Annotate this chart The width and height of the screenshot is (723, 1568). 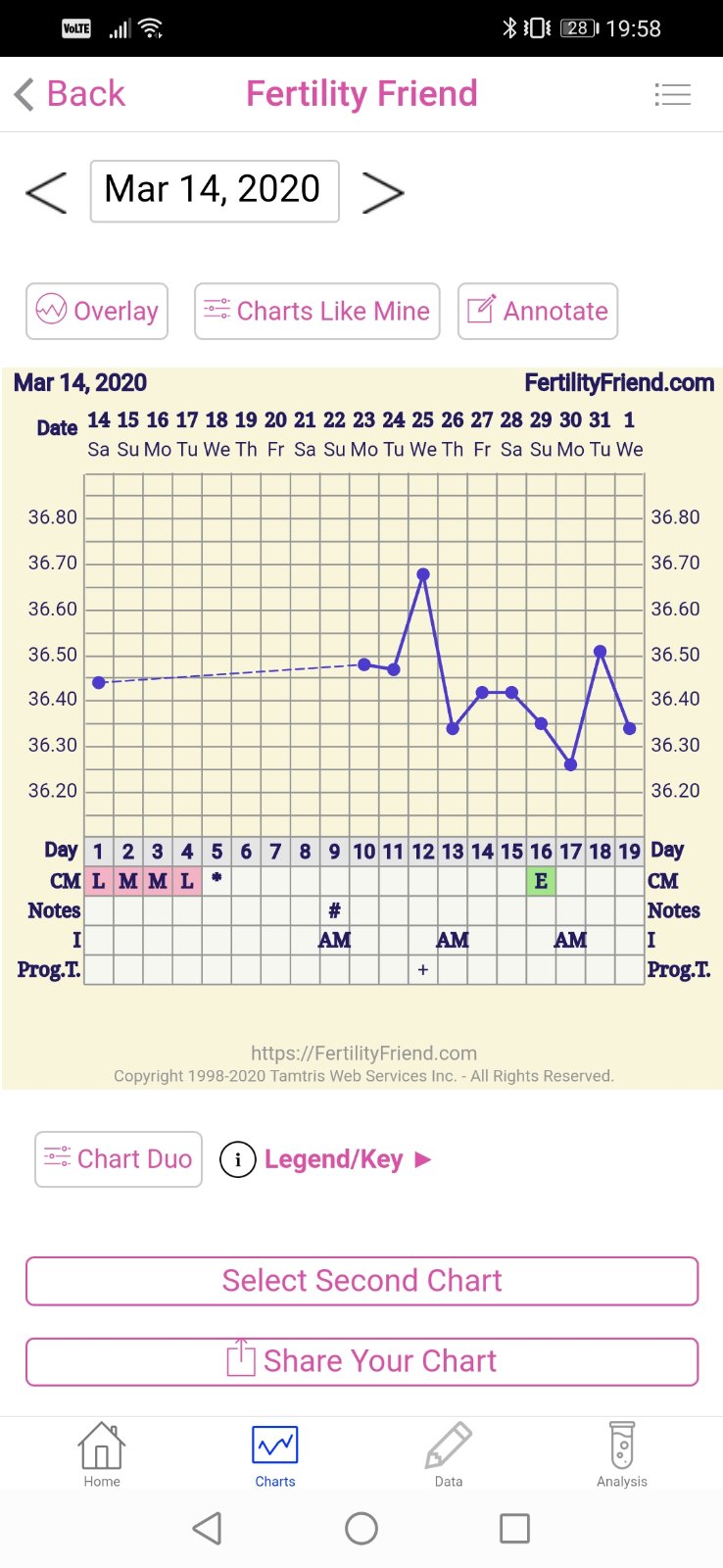(x=537, y=312)
